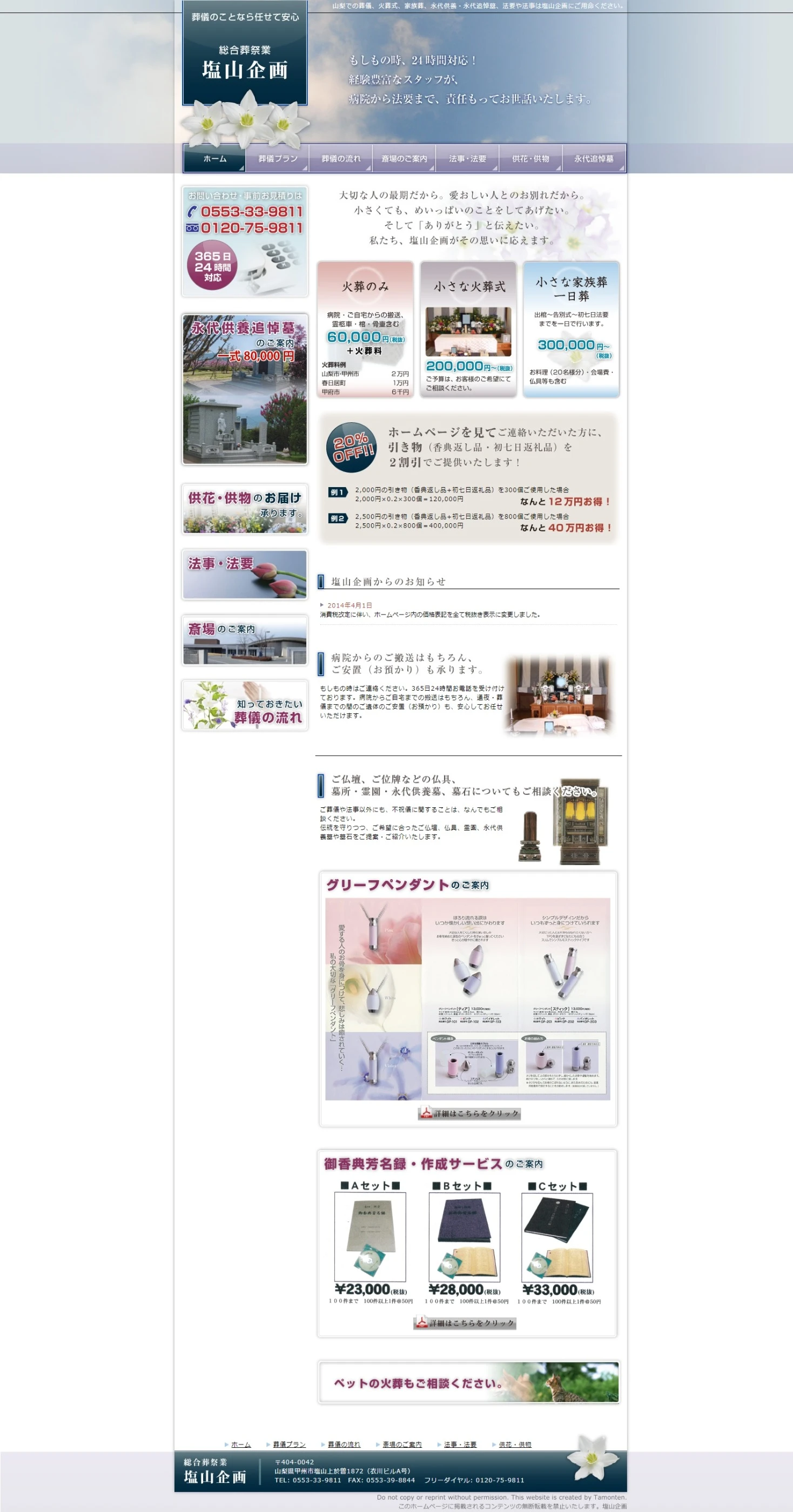Tap the 斎場のご案内 footer link

pyautogui.click(x=401, y=1444)
